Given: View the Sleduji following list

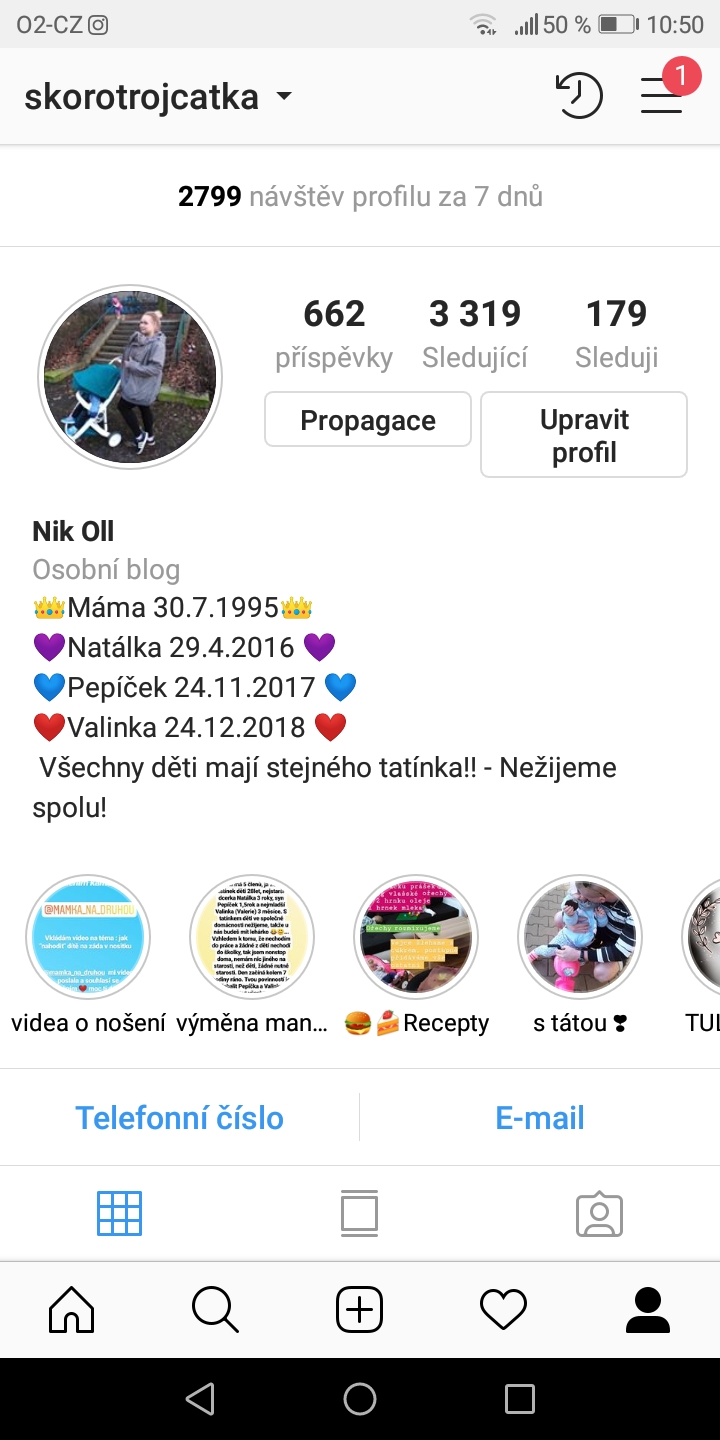Looking at the screenshot, I should pyautogui.click(x=616, y=333).
